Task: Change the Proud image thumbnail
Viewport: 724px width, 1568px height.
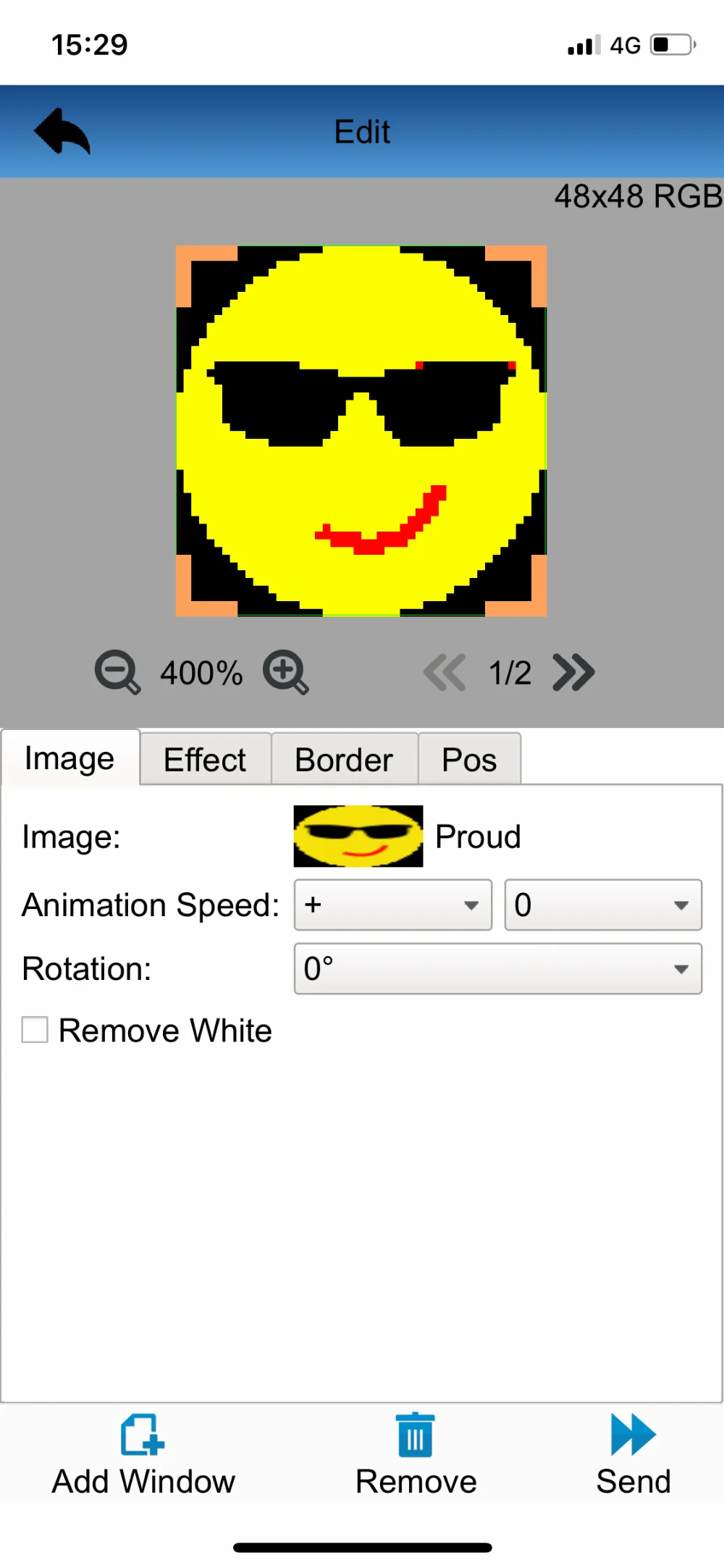Action: pos(358,837)
